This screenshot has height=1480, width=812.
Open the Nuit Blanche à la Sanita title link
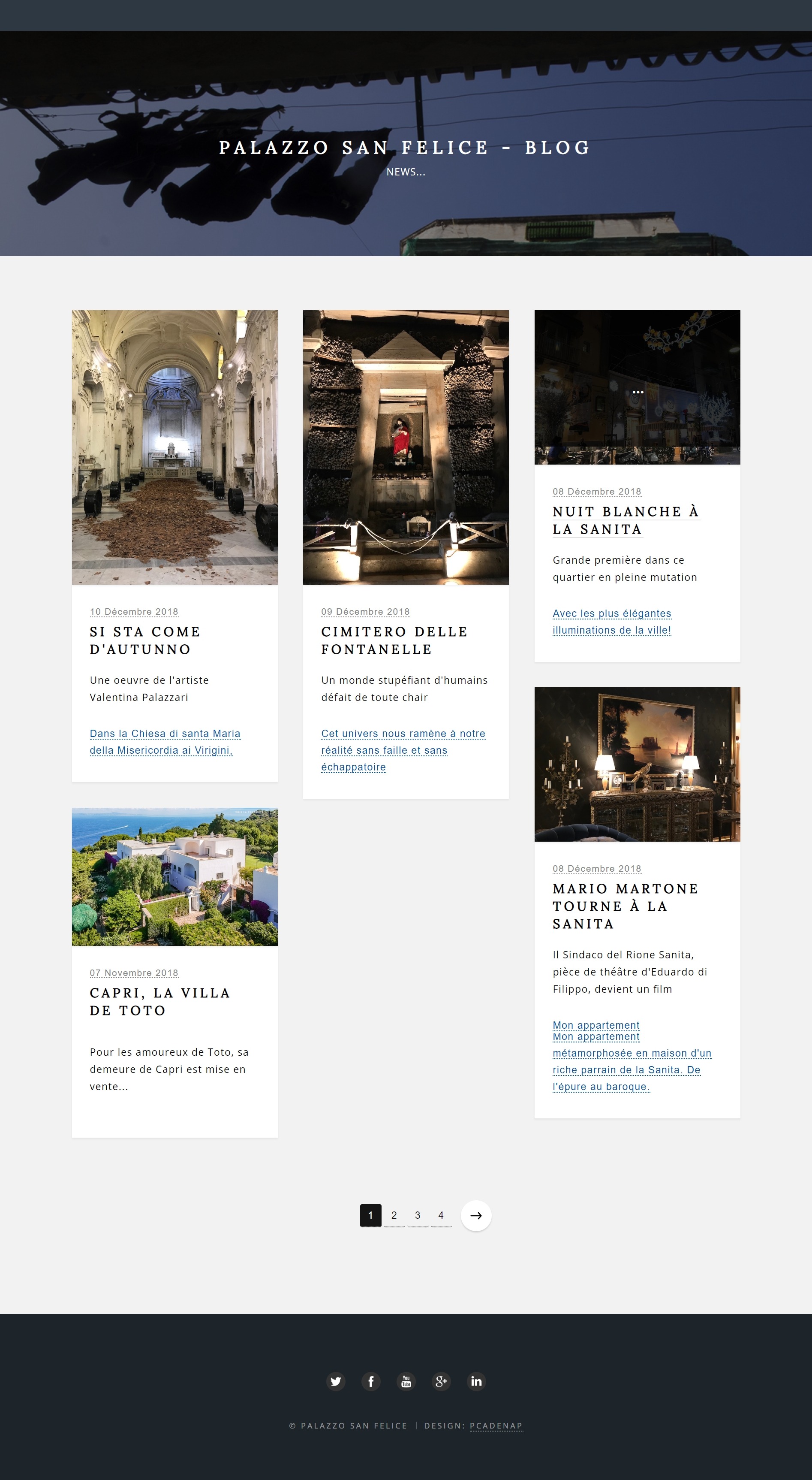coord(625,520)
